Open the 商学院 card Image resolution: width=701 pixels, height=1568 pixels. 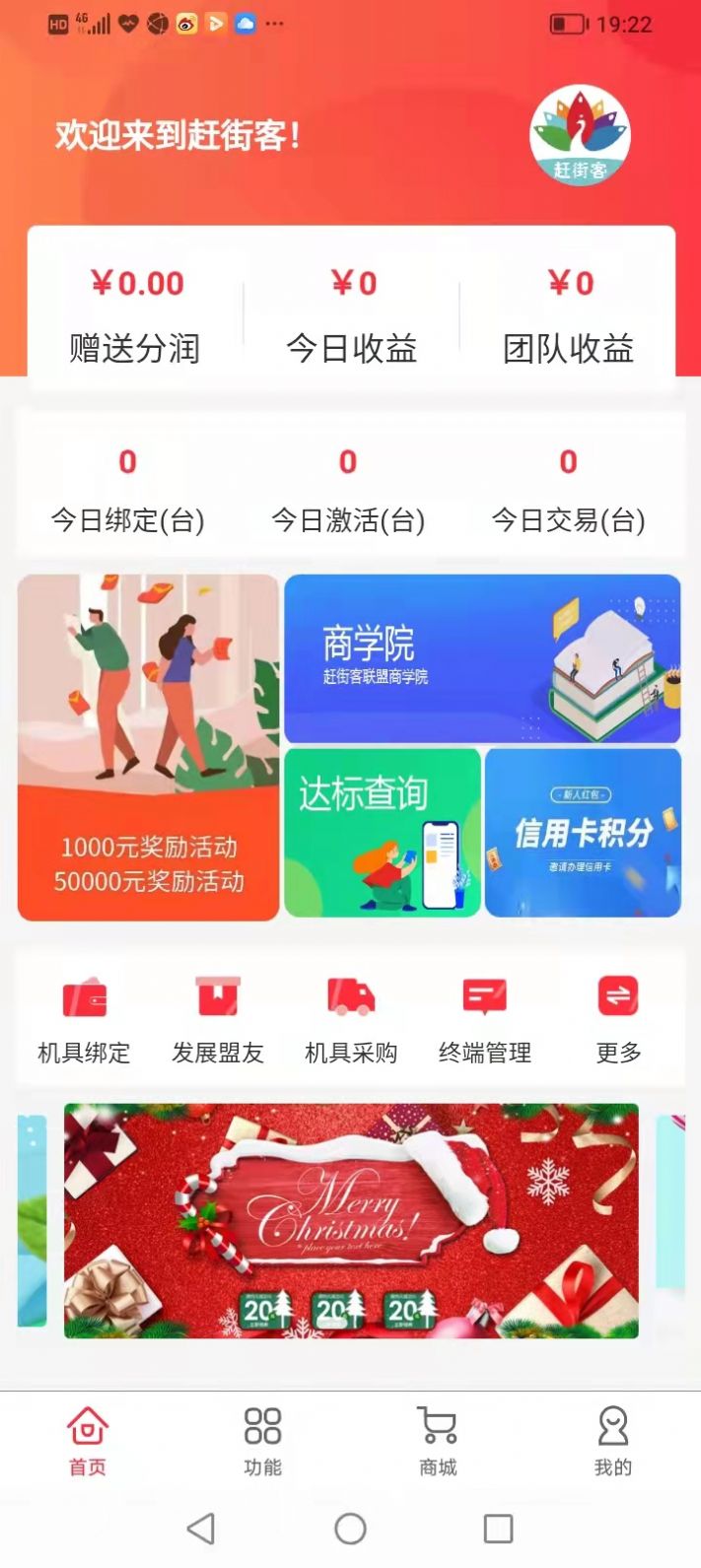click(482, 658)
